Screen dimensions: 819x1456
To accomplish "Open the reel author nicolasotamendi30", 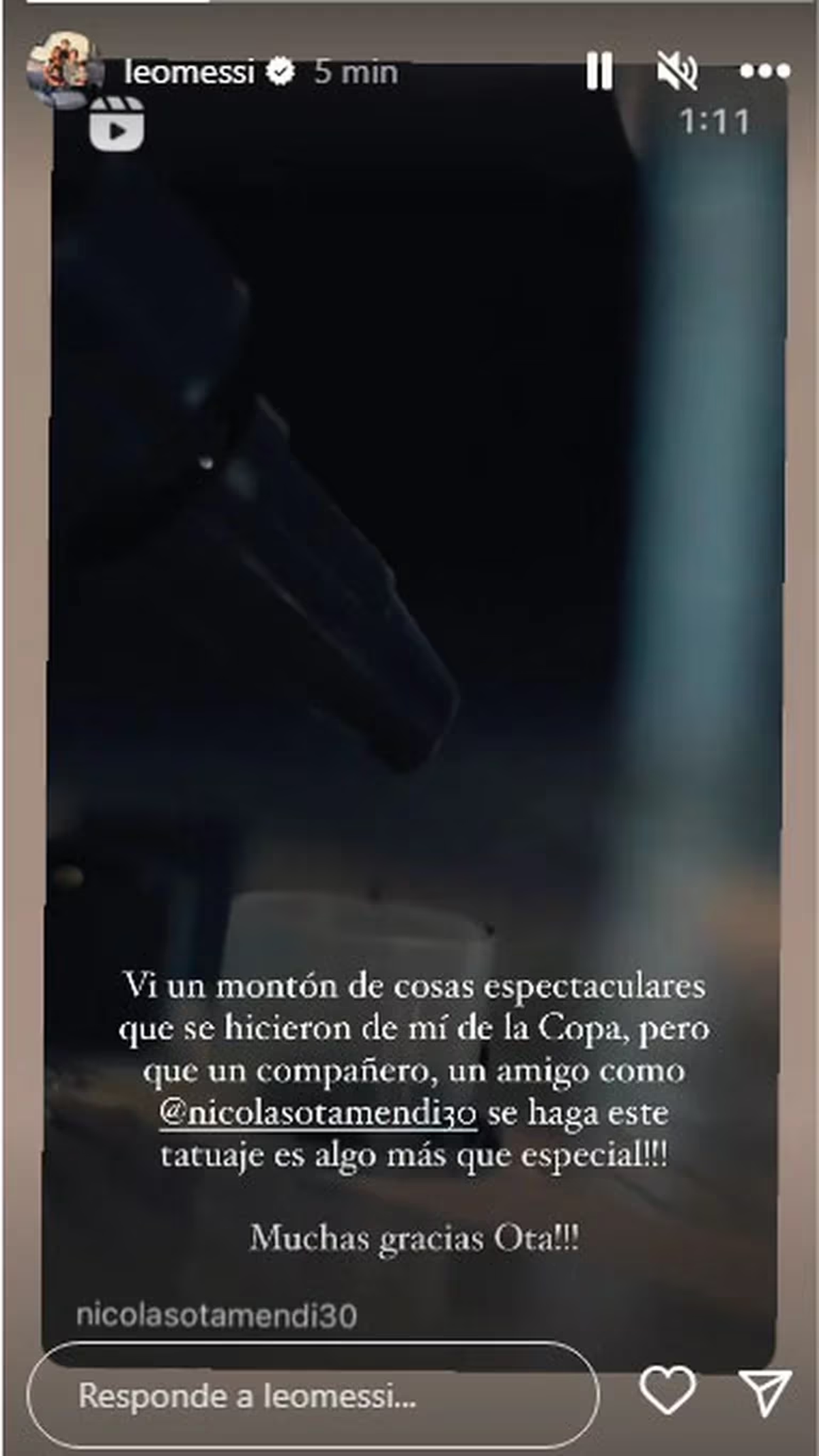I will tap(216, 1315).
